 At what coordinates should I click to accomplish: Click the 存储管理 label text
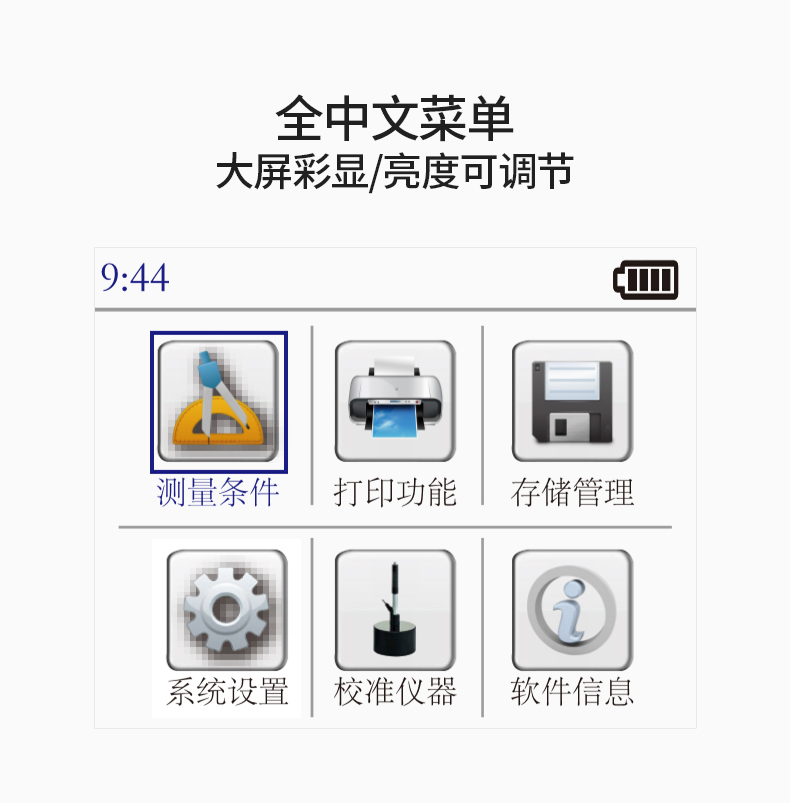click(570, 491)
